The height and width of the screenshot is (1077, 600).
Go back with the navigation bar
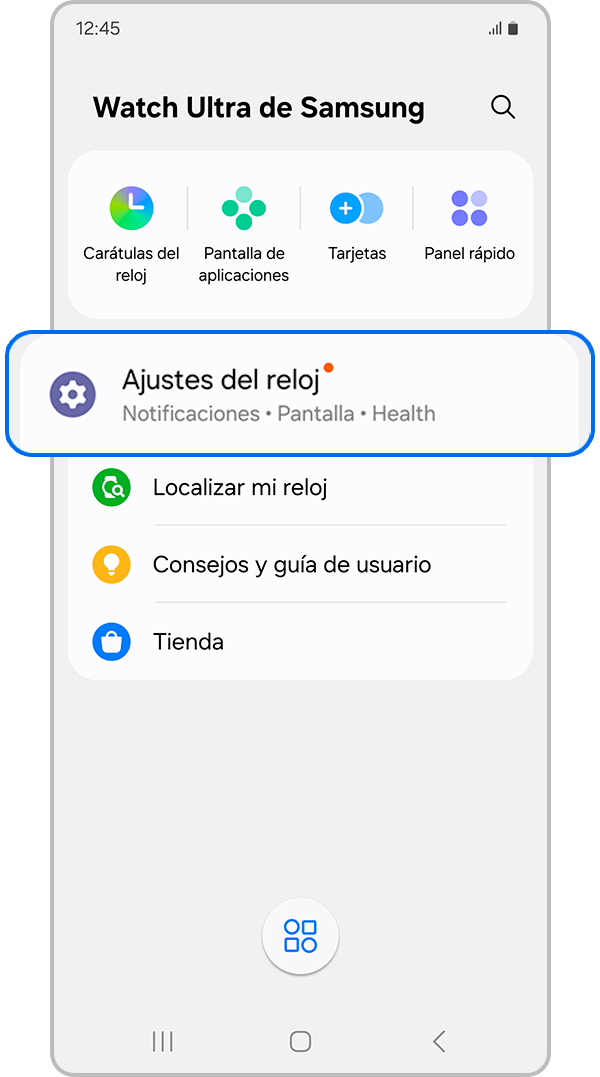point(438,1041)
